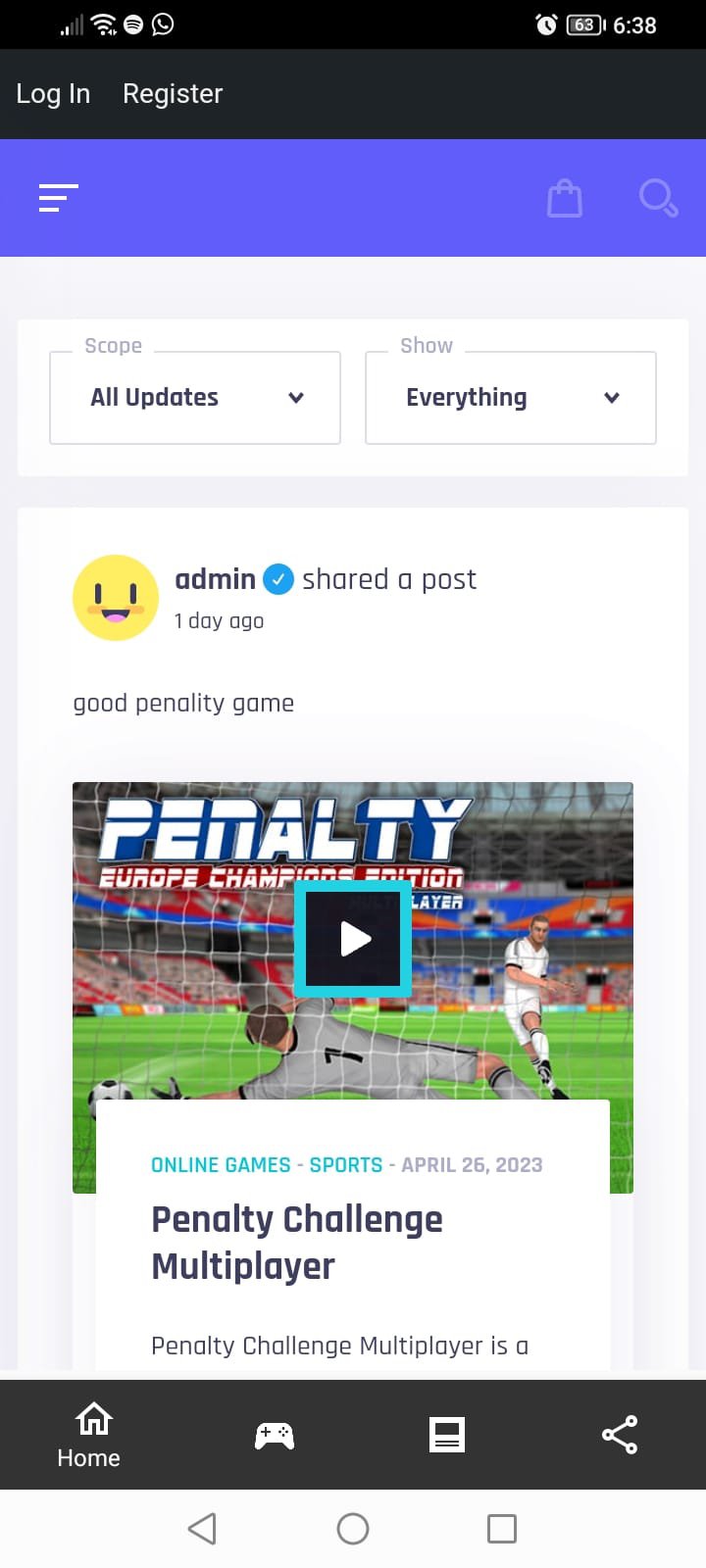Open the Scope dropdown showing All Updates
This screenshot has width=706, height=1568.
click(x=194, y=397)
